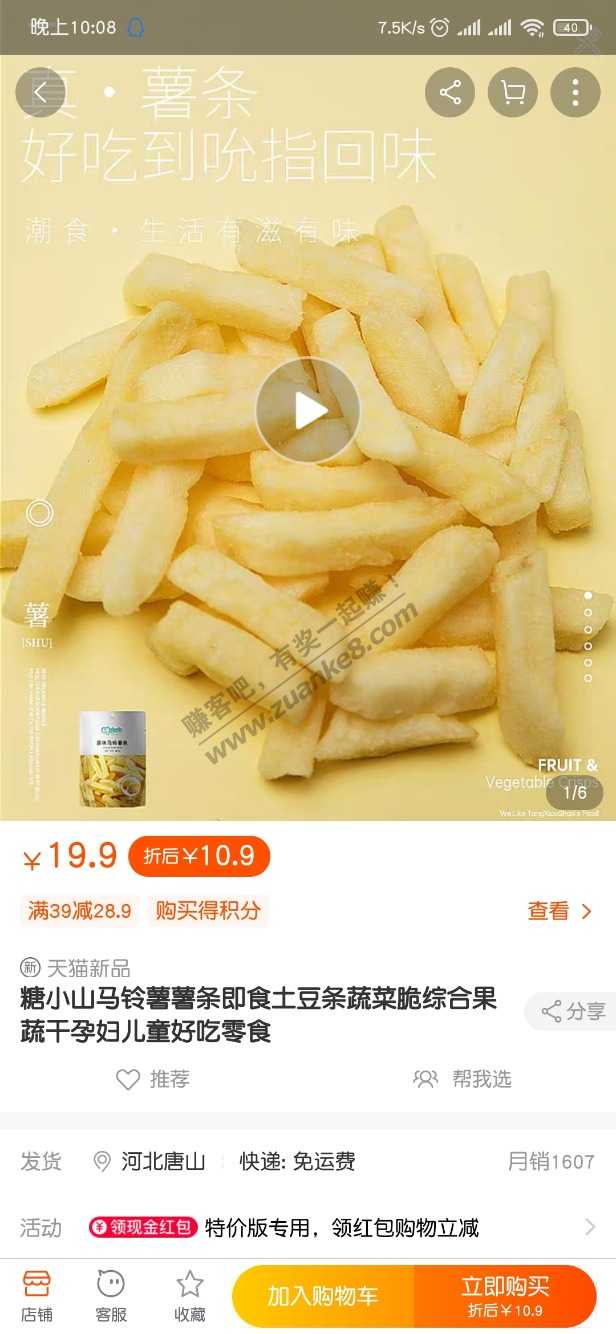The width and height of the screenshot is (616, 1334).
Task: Contact 客服 customer service
Action: pos(111,1296)
